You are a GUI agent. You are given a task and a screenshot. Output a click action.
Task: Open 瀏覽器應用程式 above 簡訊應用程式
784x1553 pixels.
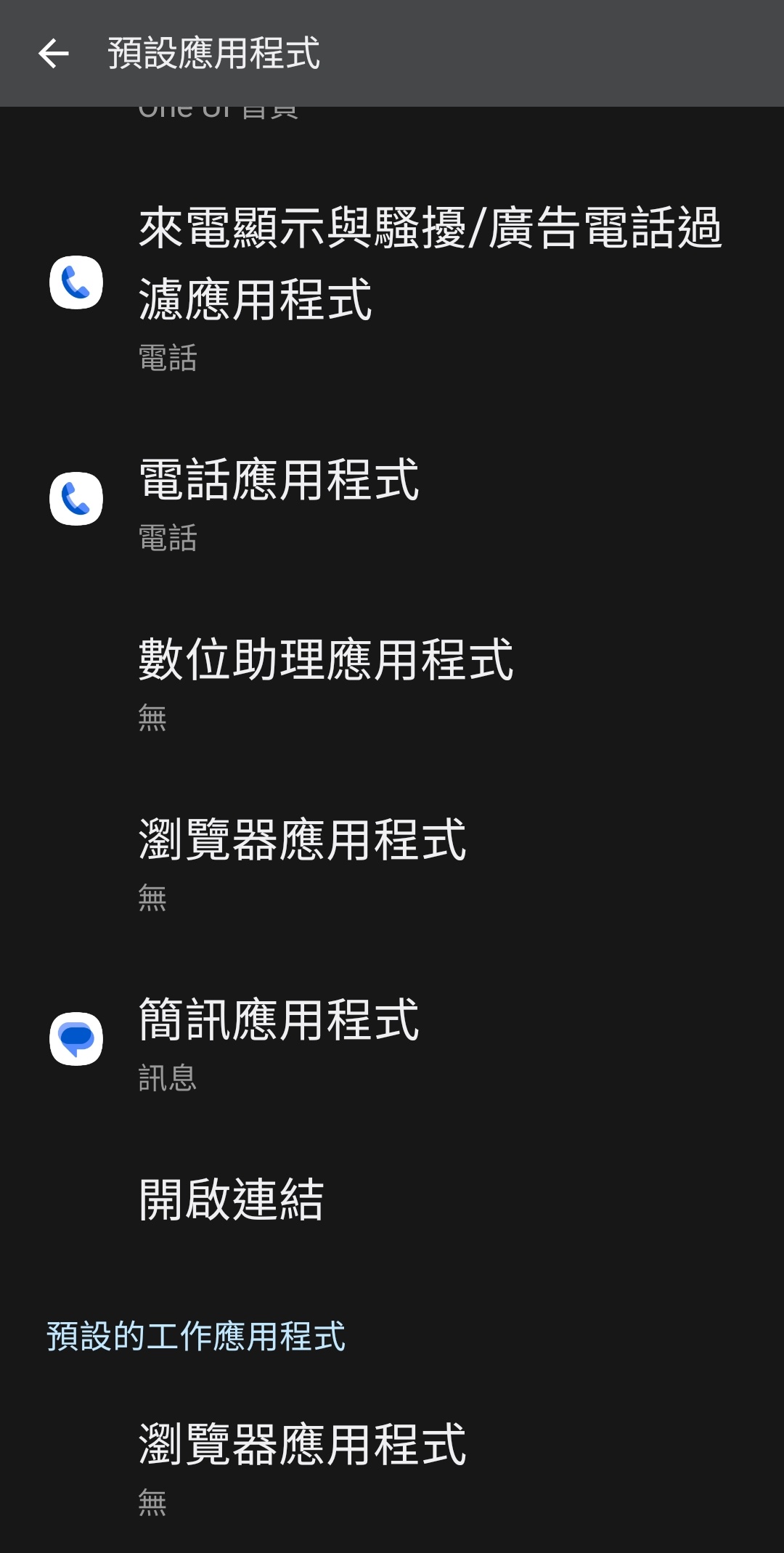392,861
